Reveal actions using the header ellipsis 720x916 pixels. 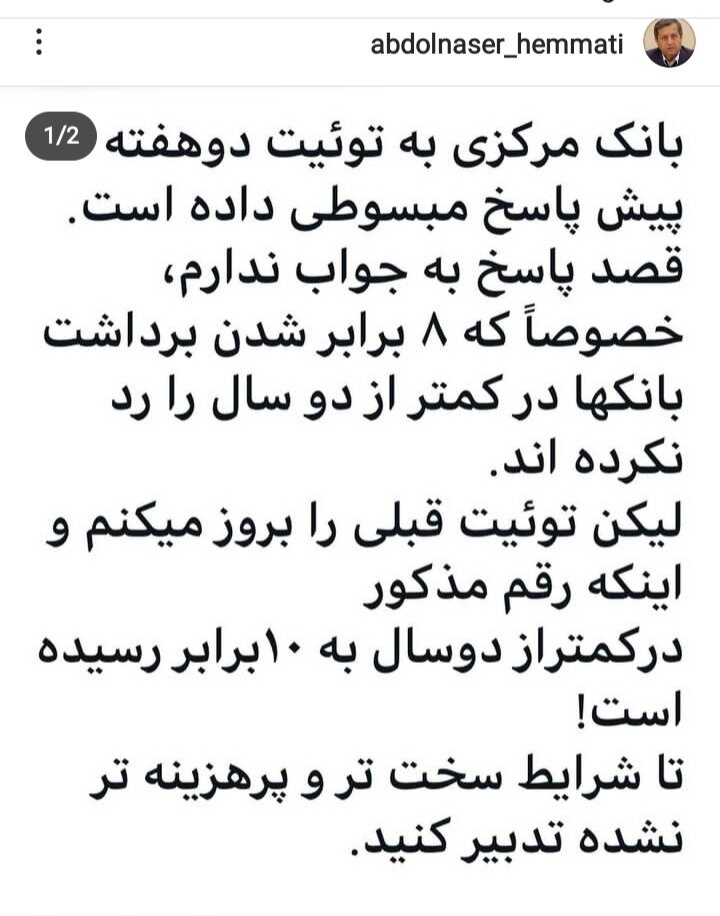coord(38,40)
